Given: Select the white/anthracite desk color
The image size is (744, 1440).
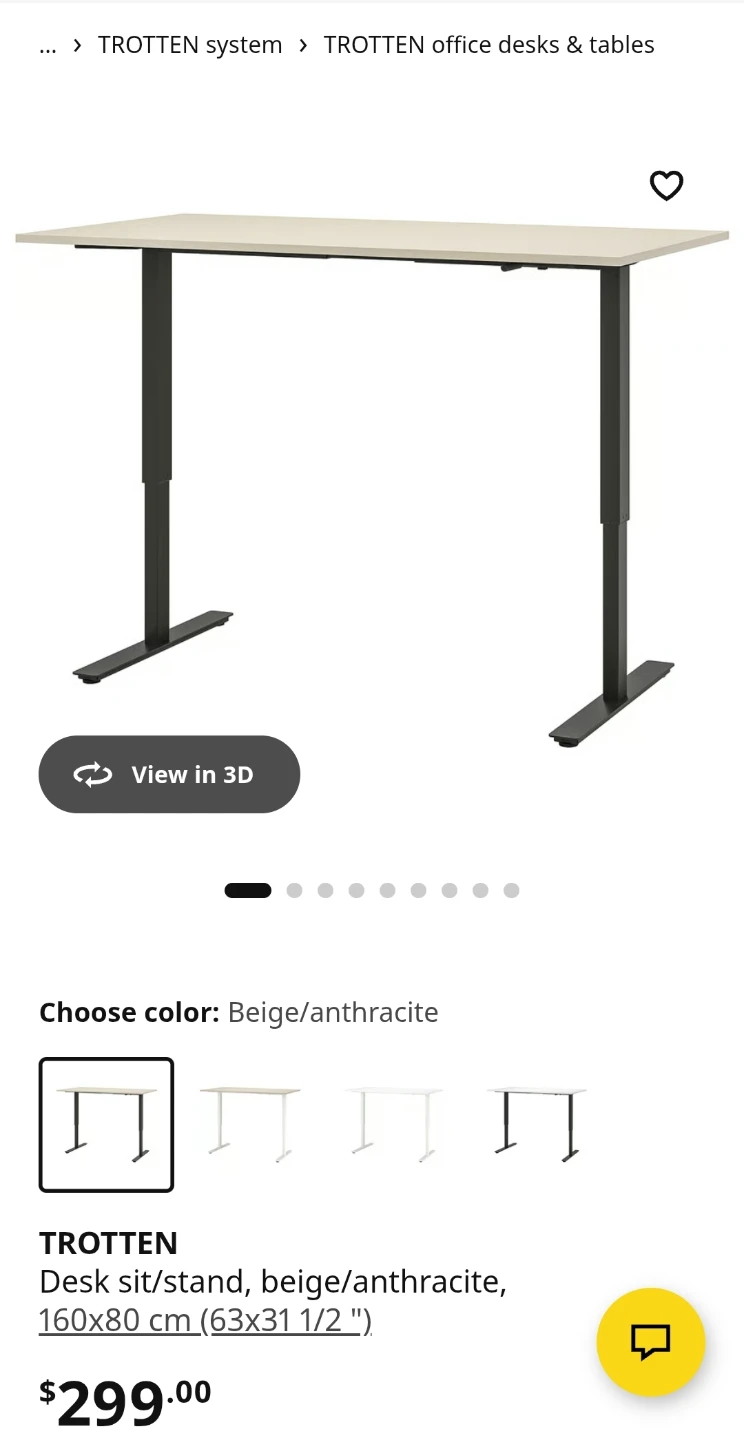Looking at the screenshot, I should click(537, 1124).
